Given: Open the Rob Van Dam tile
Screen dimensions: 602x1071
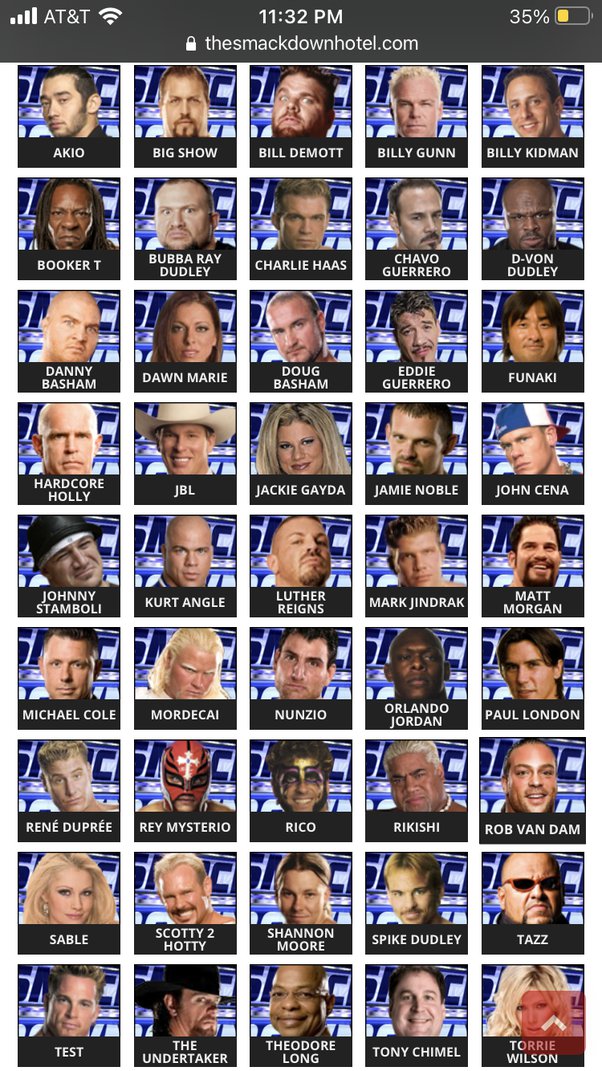Looking at the screenshot, I should (532, 790).
